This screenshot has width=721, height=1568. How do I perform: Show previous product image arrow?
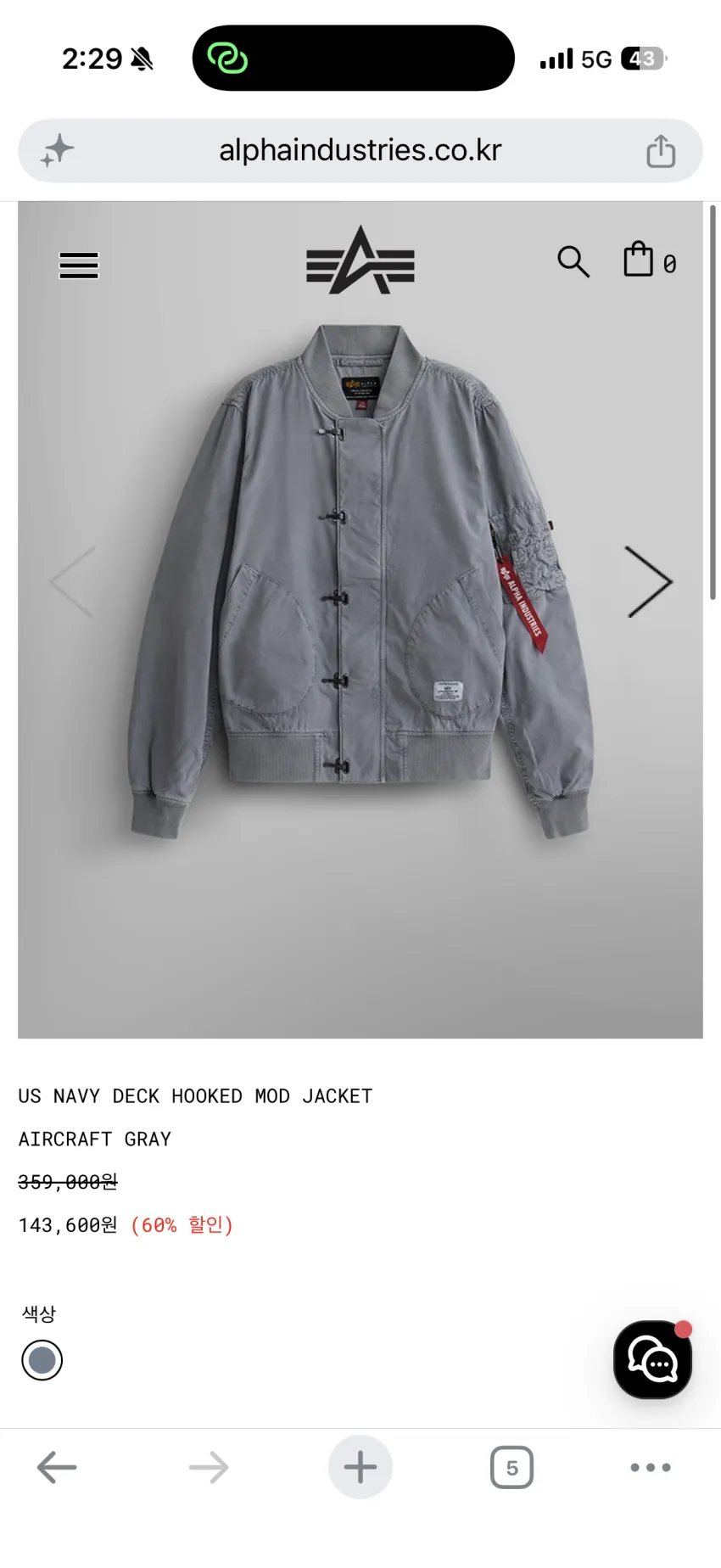tap(72, 581)
